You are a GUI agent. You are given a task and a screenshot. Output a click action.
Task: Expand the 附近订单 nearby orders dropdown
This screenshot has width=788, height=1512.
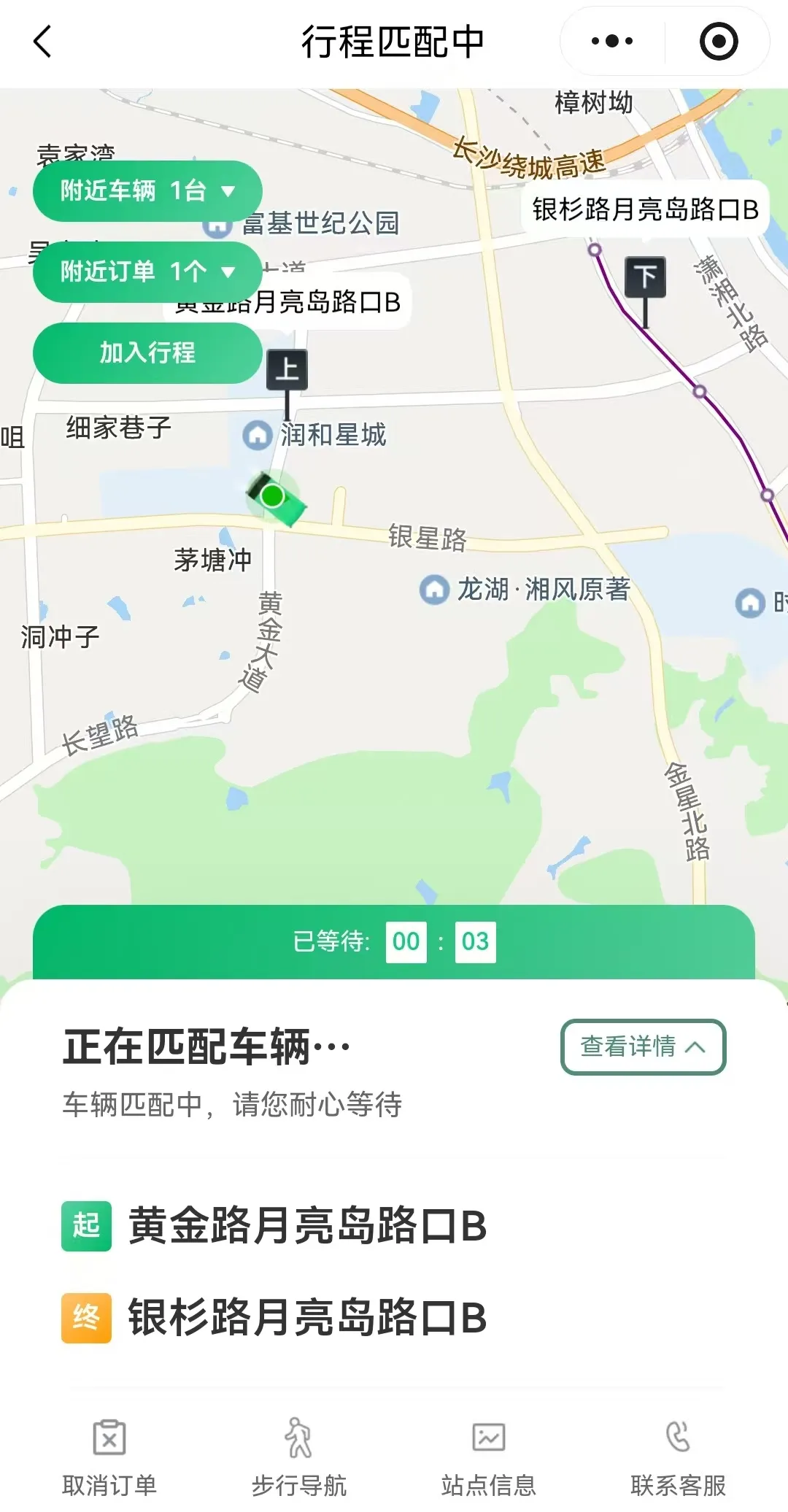click(146, 272)
